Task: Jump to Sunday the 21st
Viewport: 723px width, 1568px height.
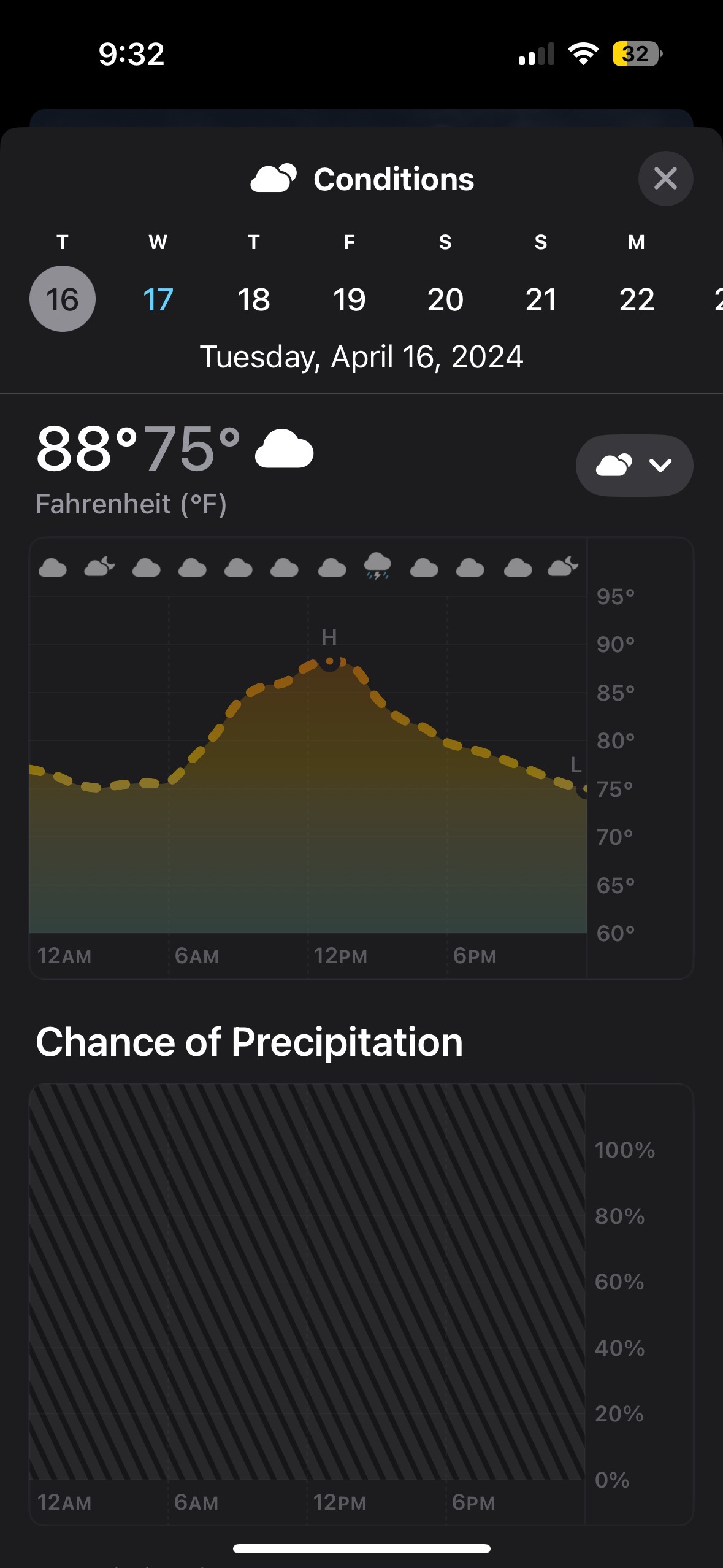Action: click(541, 299)
